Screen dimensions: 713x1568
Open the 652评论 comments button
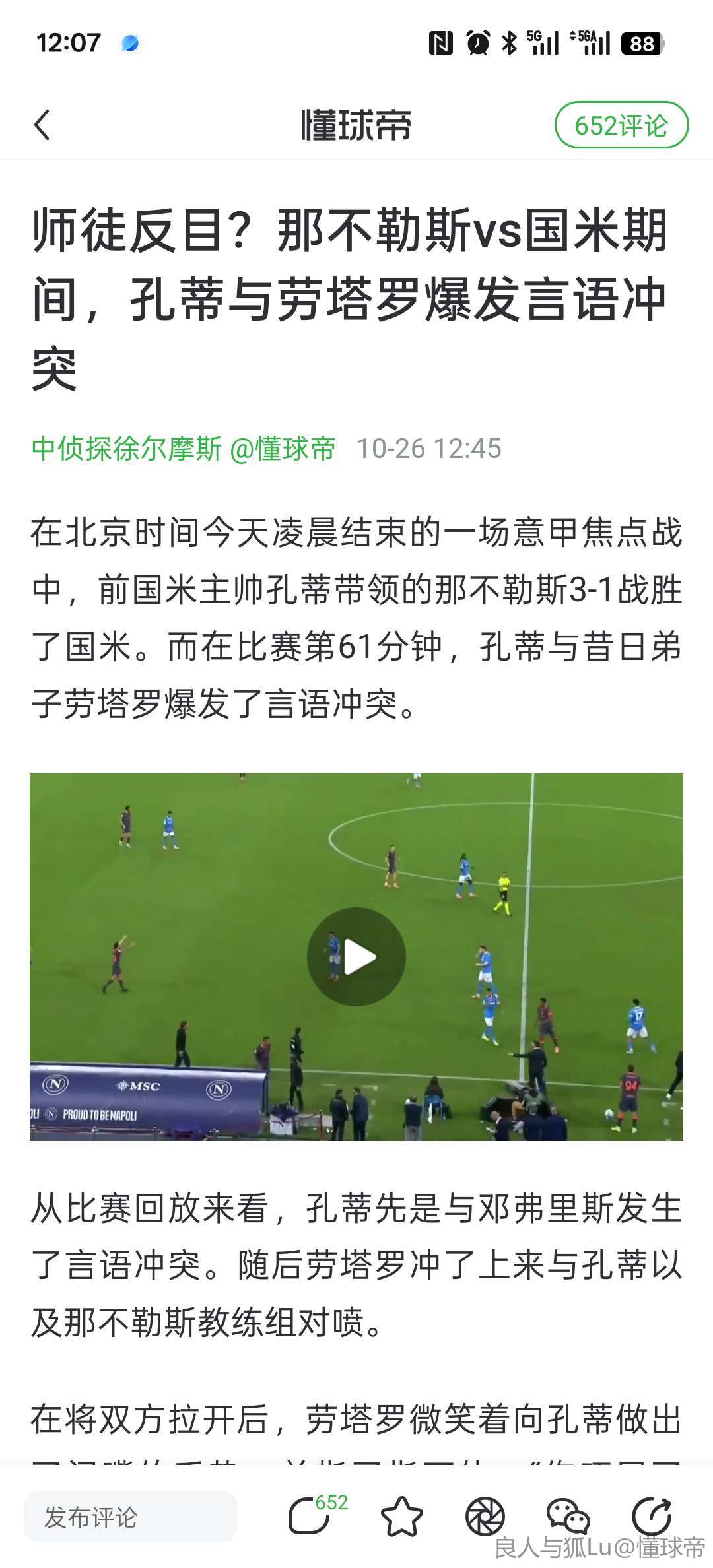tap(621, 125)
